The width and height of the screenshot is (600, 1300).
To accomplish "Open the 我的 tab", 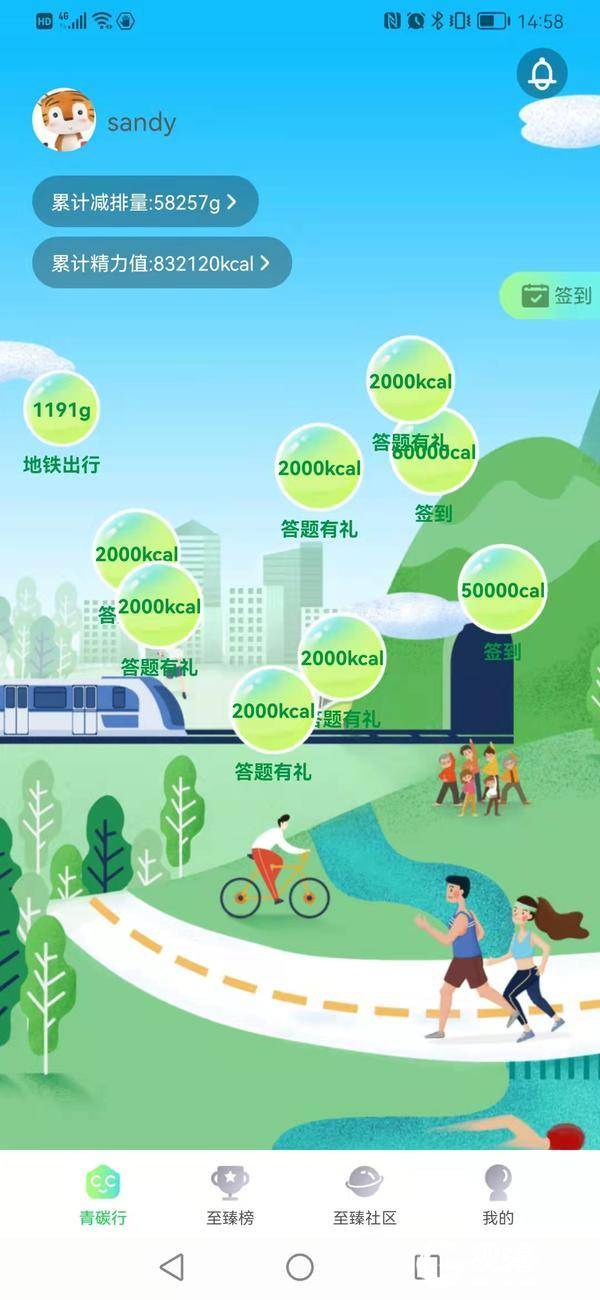I will 498,1196.
